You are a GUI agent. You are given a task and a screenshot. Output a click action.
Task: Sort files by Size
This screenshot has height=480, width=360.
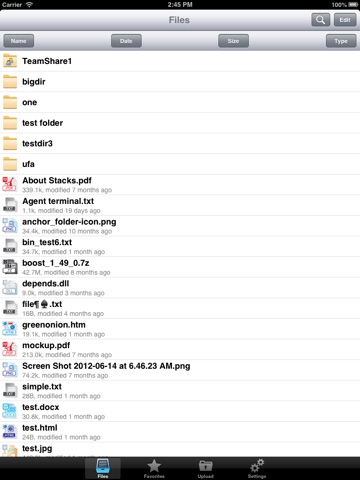pyautogui.click(x=233, y=41)
